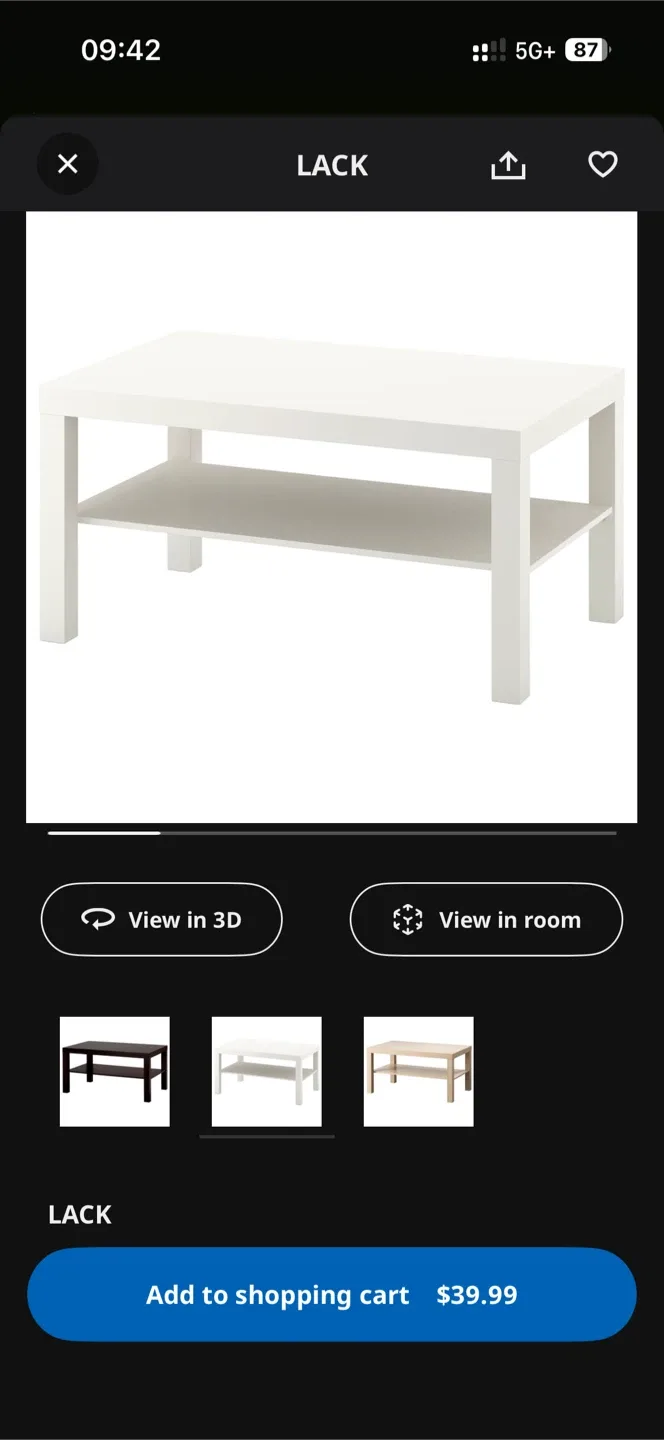
Task: Add to shopping cart for $39.99
Action: 331,1294
